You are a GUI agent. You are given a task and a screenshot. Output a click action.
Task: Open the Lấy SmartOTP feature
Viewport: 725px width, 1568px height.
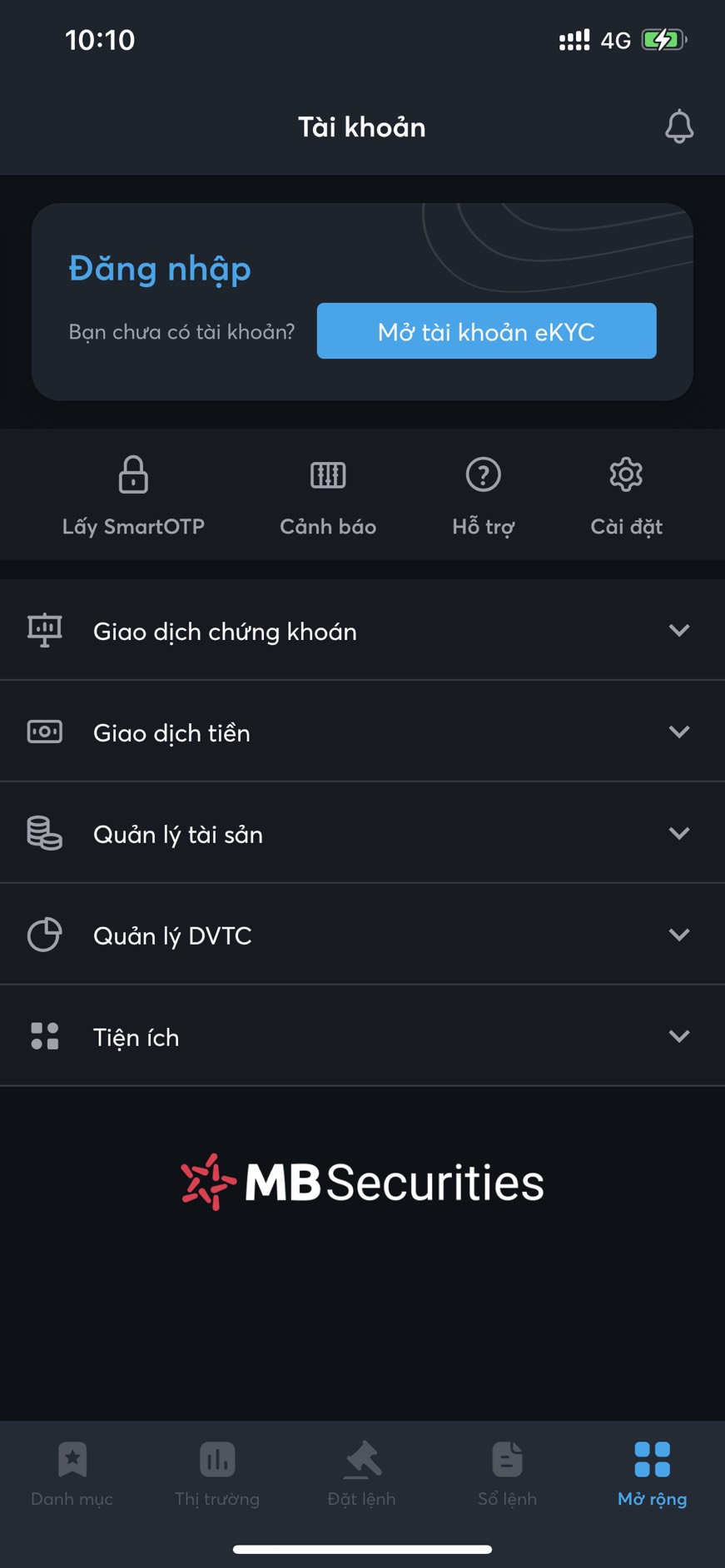(132, 495)
